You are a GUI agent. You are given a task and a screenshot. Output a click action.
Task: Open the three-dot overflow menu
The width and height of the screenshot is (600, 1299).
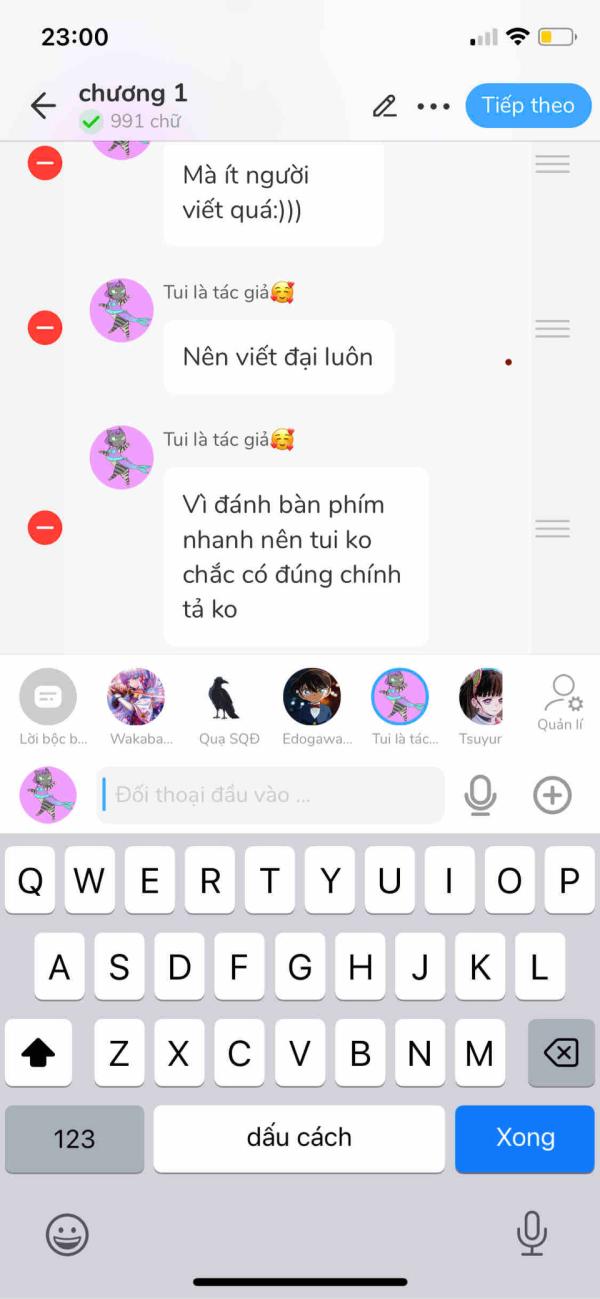tap(433, 106)
